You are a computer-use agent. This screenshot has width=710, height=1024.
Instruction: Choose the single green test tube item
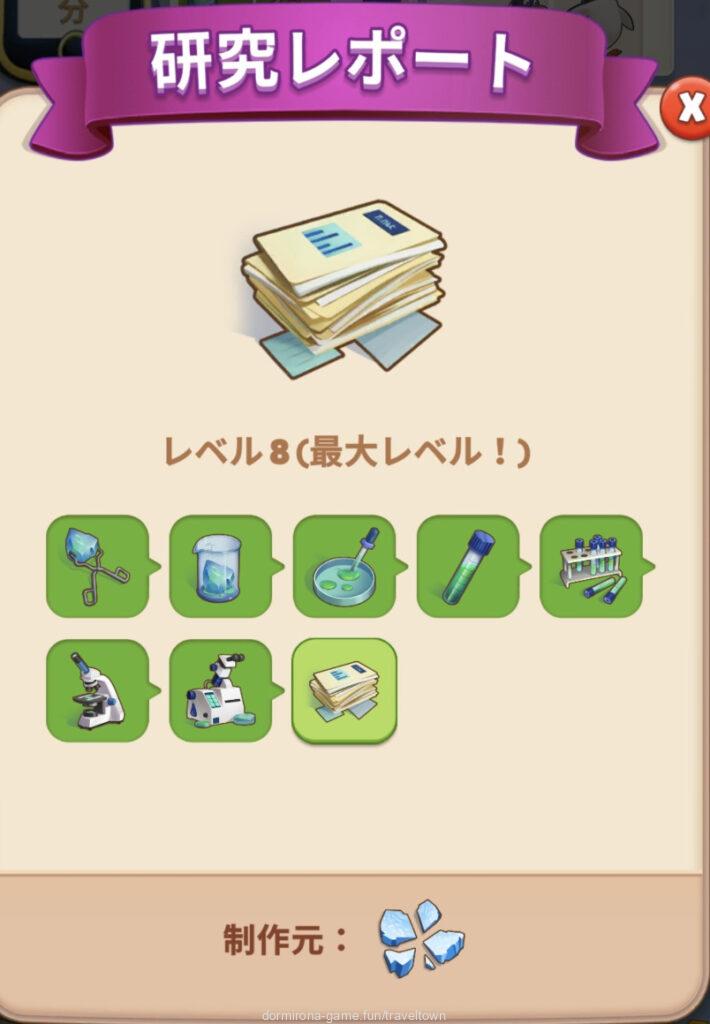(x=468, y=566)
